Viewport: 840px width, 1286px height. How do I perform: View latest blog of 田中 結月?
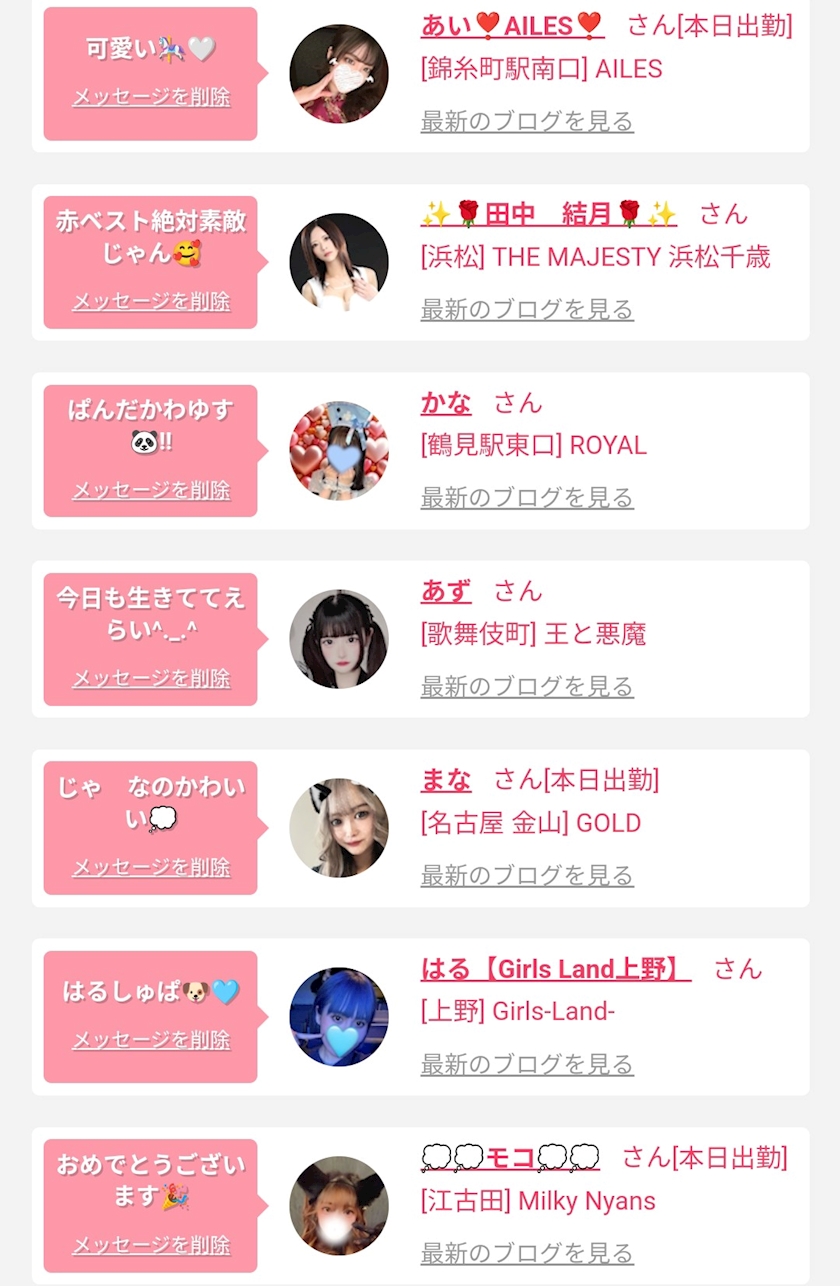coord(527,310)
